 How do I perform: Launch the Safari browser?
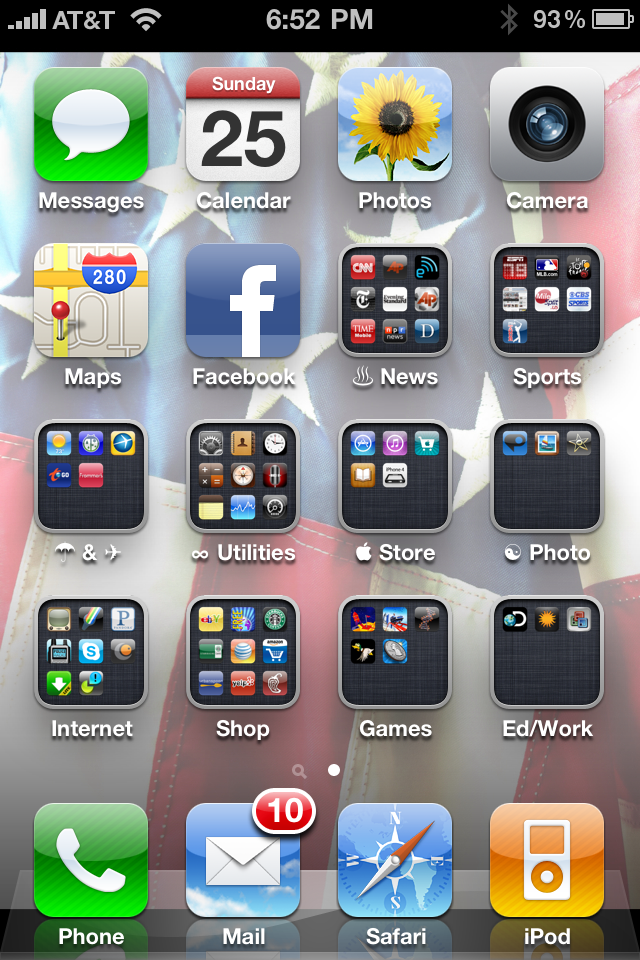pyautogui.click(x=395, y=861)
